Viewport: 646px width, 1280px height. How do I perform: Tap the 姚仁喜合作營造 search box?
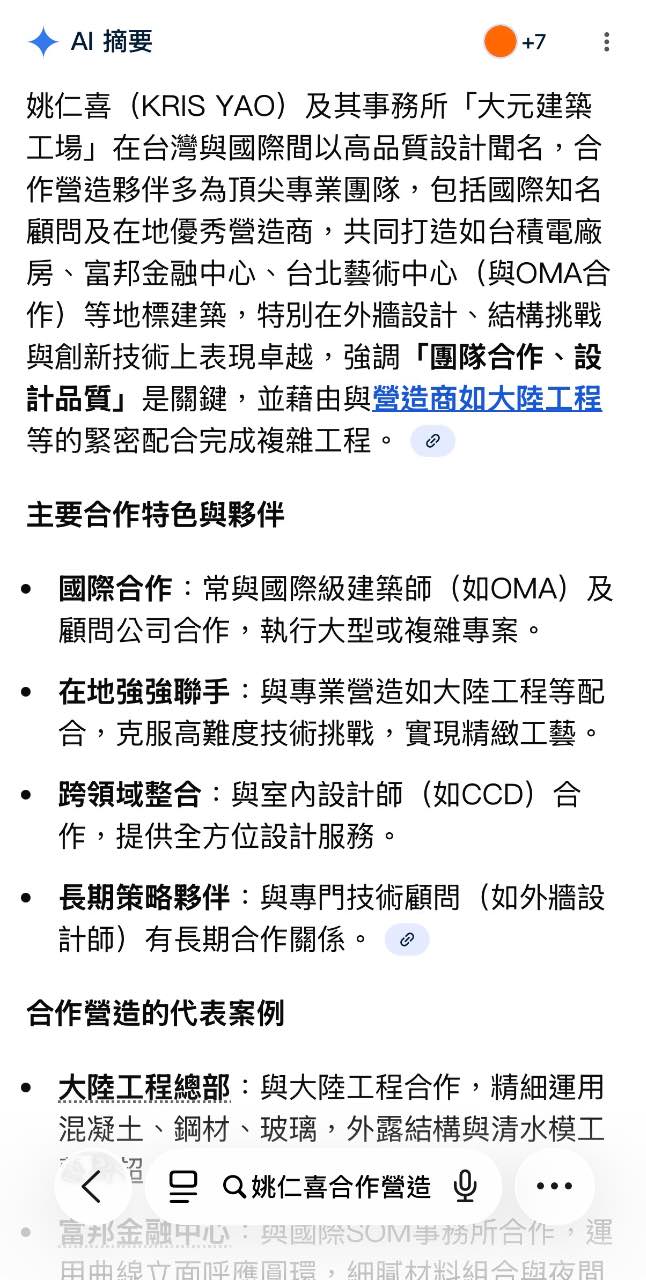click(x=327, y=1187)
